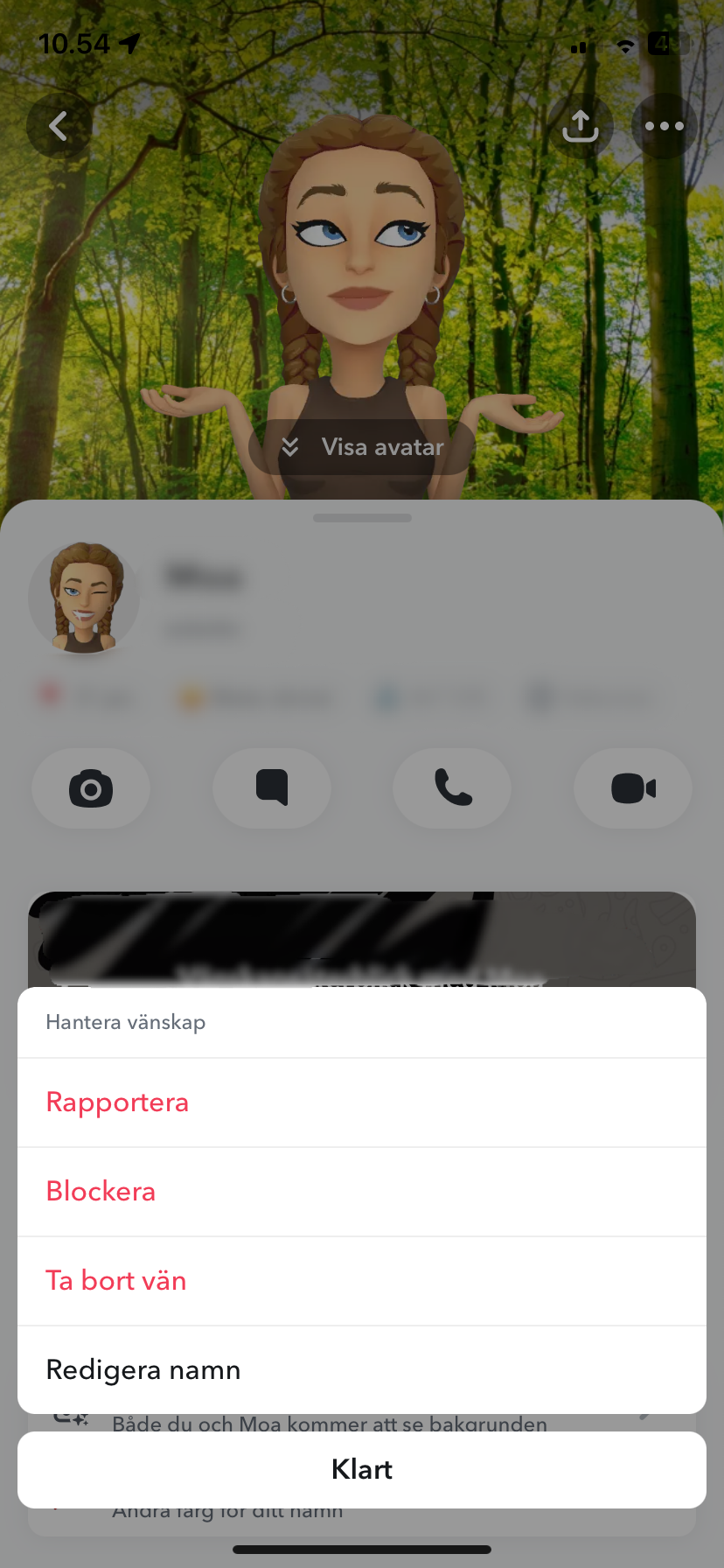The height and width of the screenshot is (1568, 724).
Task: Tap Moa's Bitmoji profile picture
Action: [x=84, y=598]
